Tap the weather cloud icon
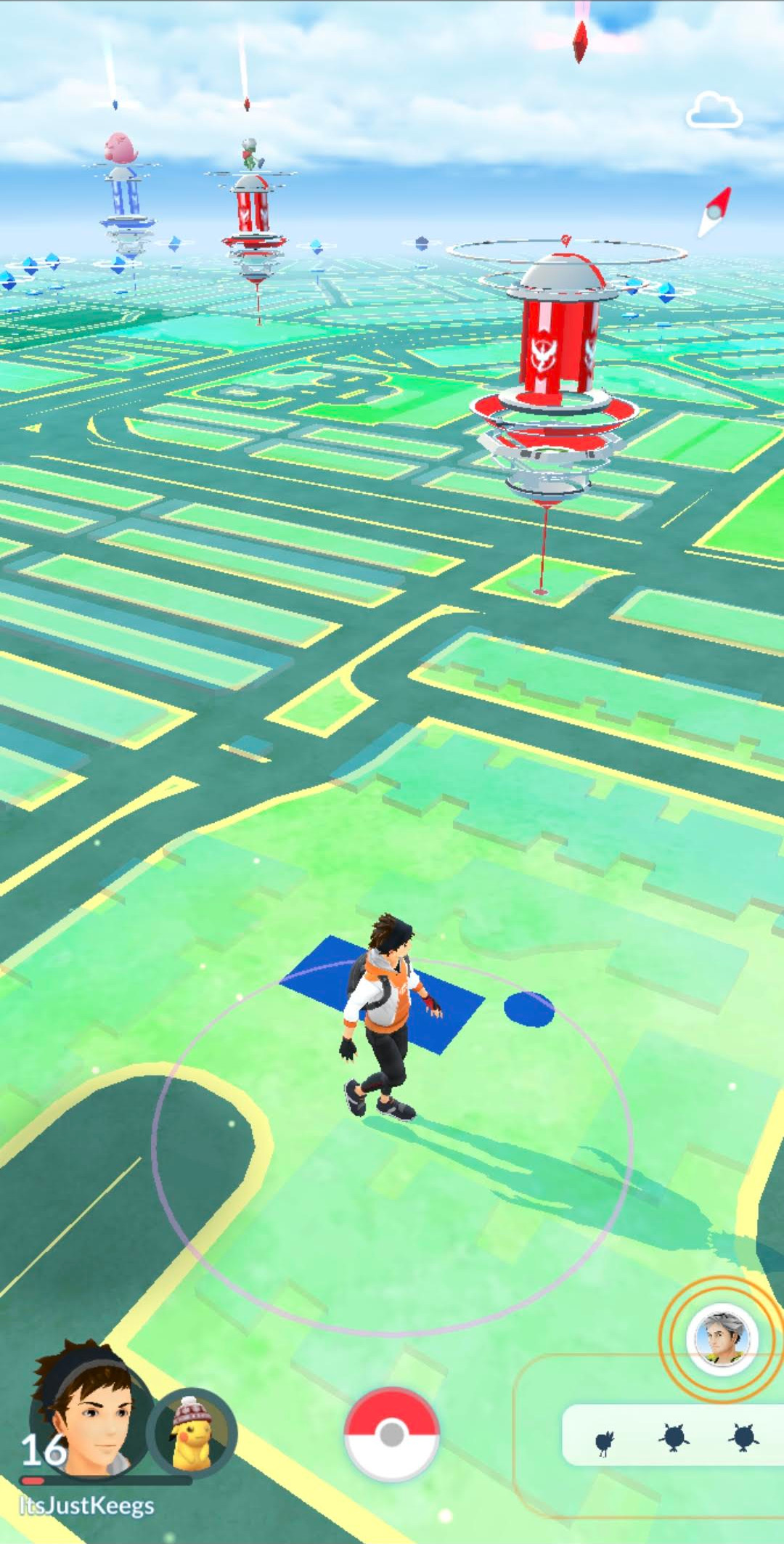Screen dimensions: 784x1544 714,110
